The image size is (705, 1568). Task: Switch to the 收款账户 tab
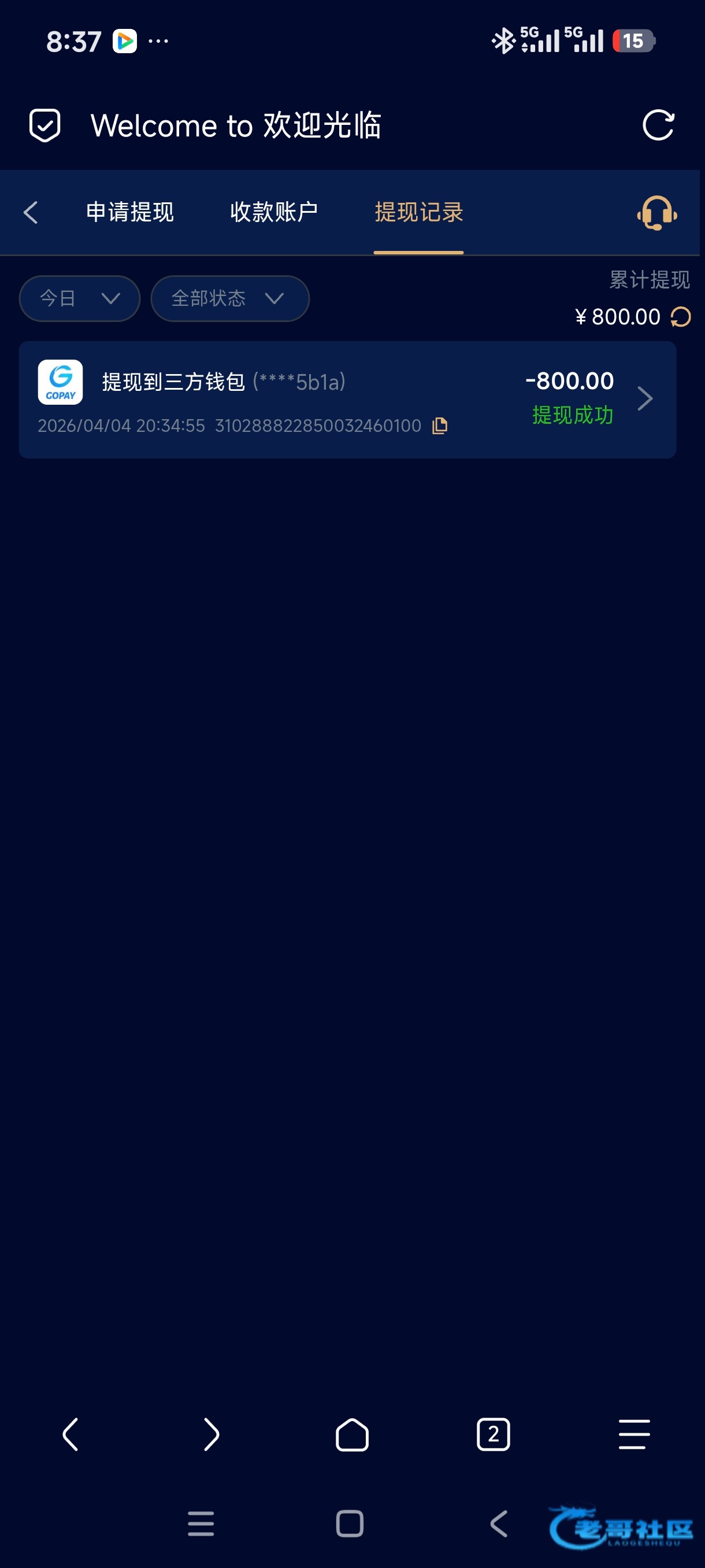[x=274, y=212]
